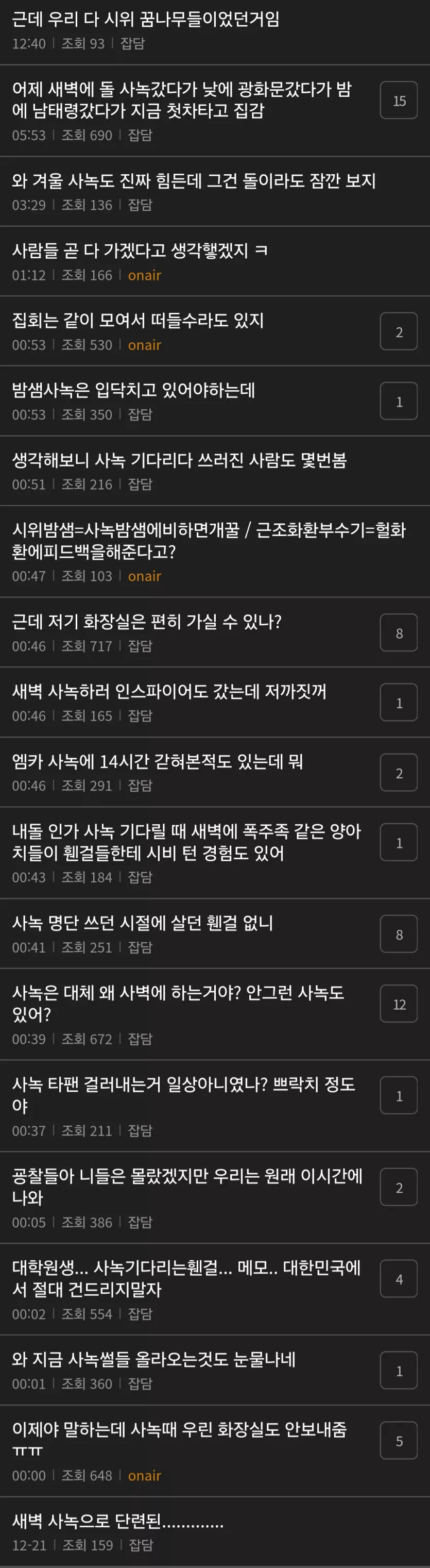Read post '사람들 곧 다 가겠다고 생각했겠지'
This screenshot has height=1568, width=430.
(x=140, y=251)
